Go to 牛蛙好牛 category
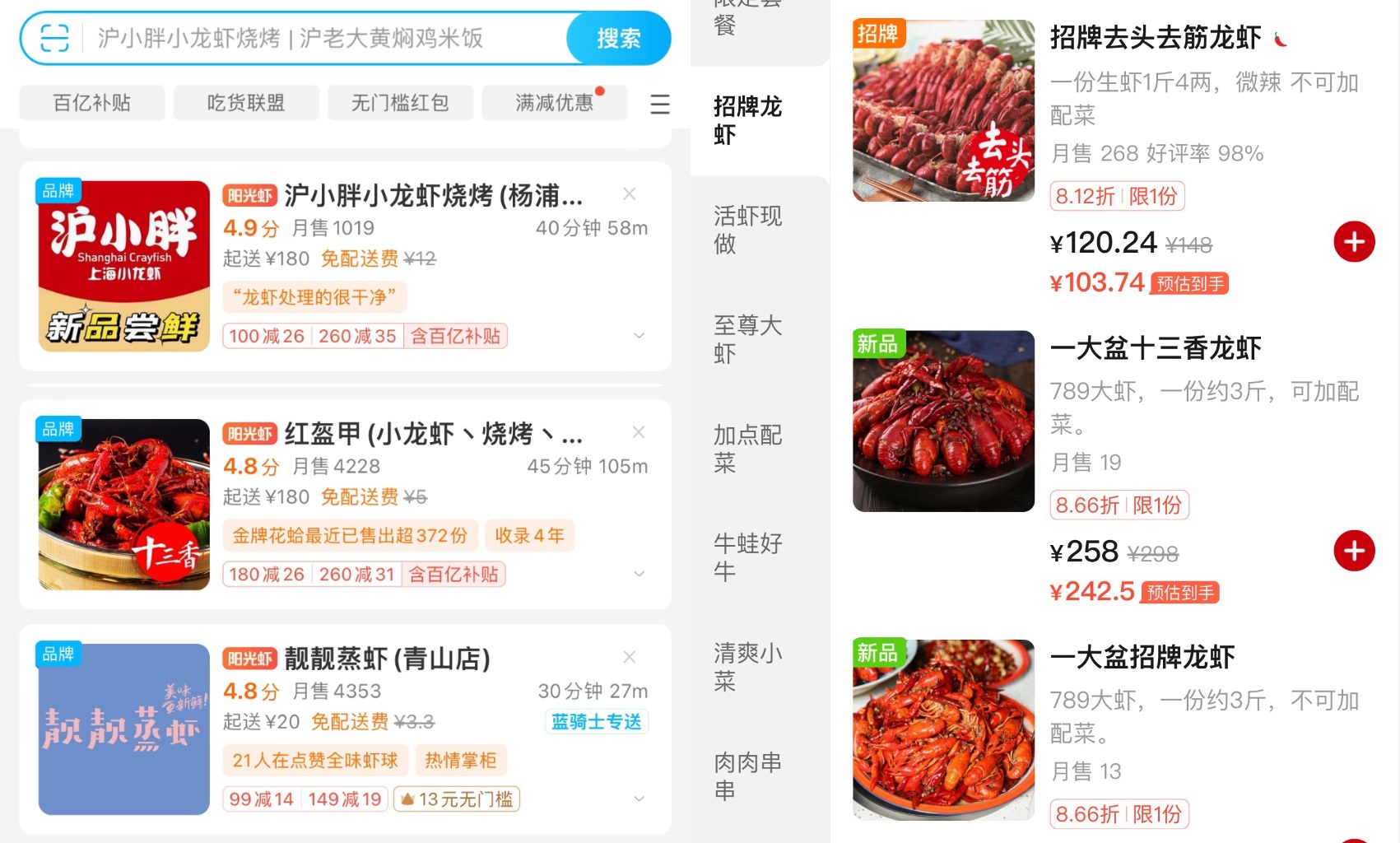1400x843 pixels. pos(747,557)
